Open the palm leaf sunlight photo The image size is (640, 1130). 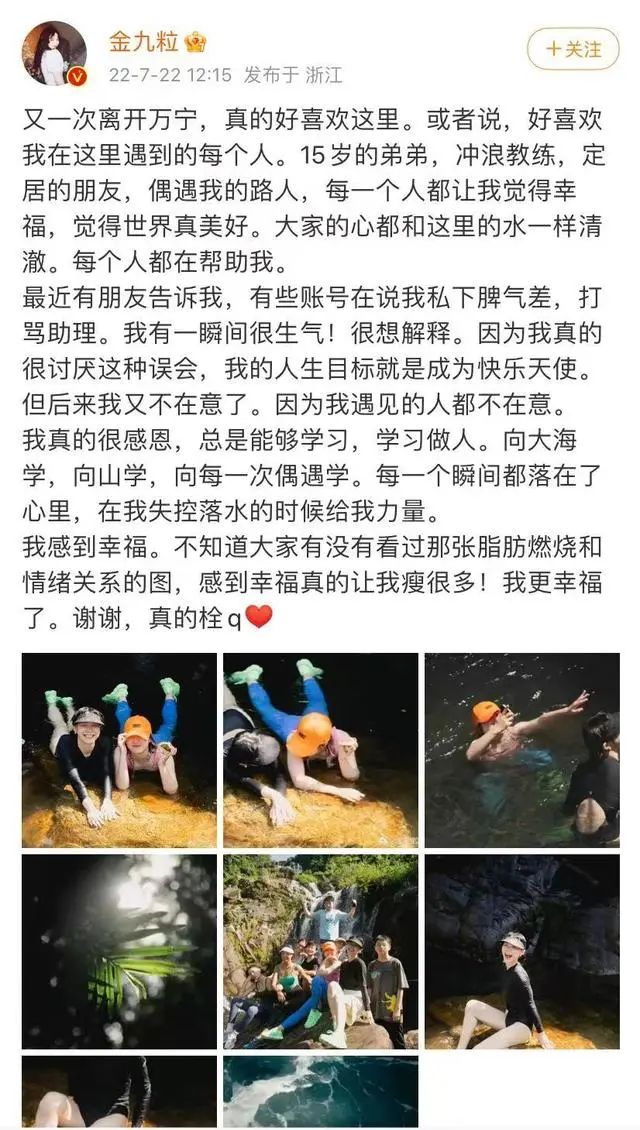[x=119, y=951]
